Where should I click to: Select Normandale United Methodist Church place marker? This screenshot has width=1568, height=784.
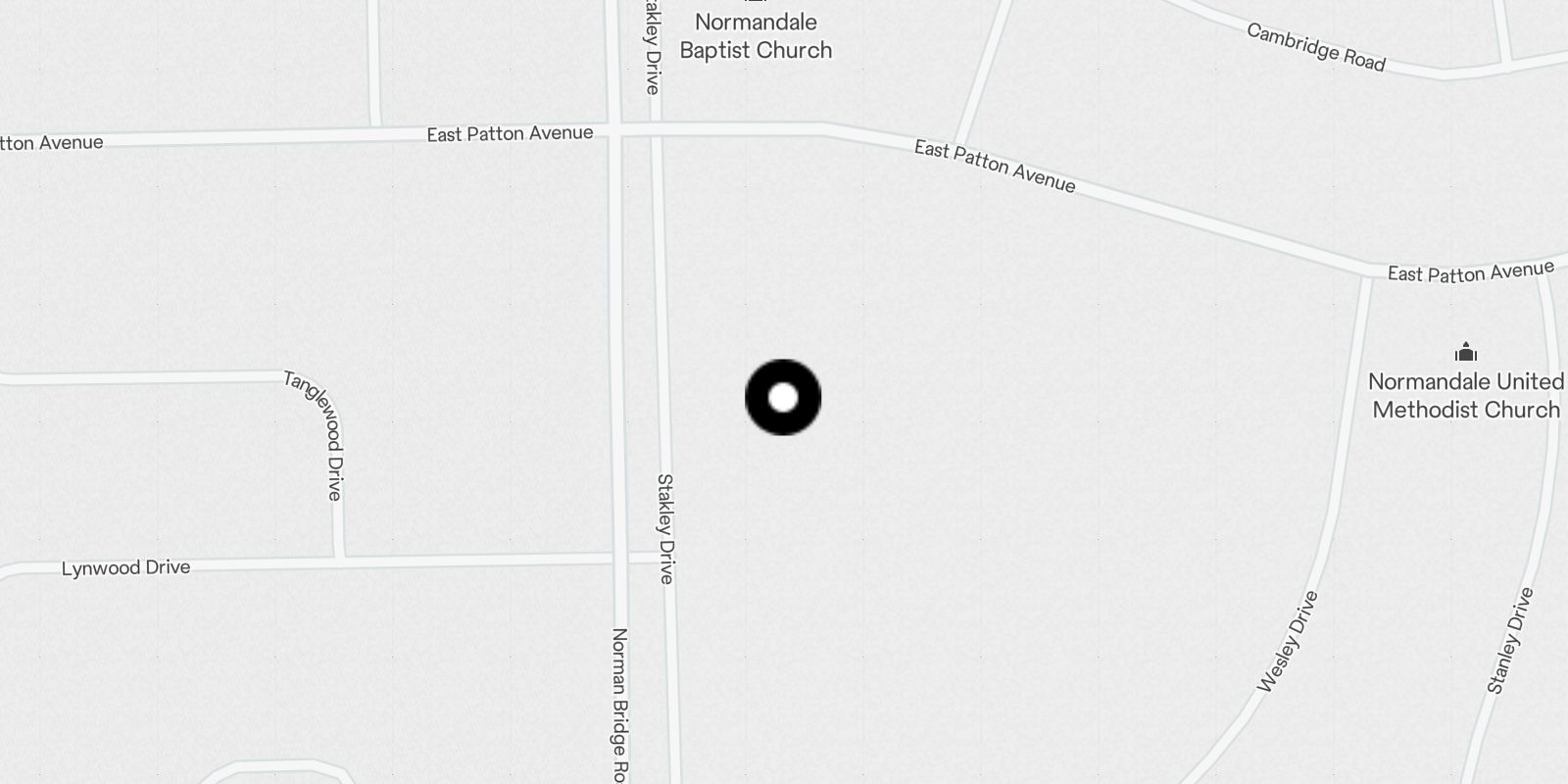[1466, 353]
